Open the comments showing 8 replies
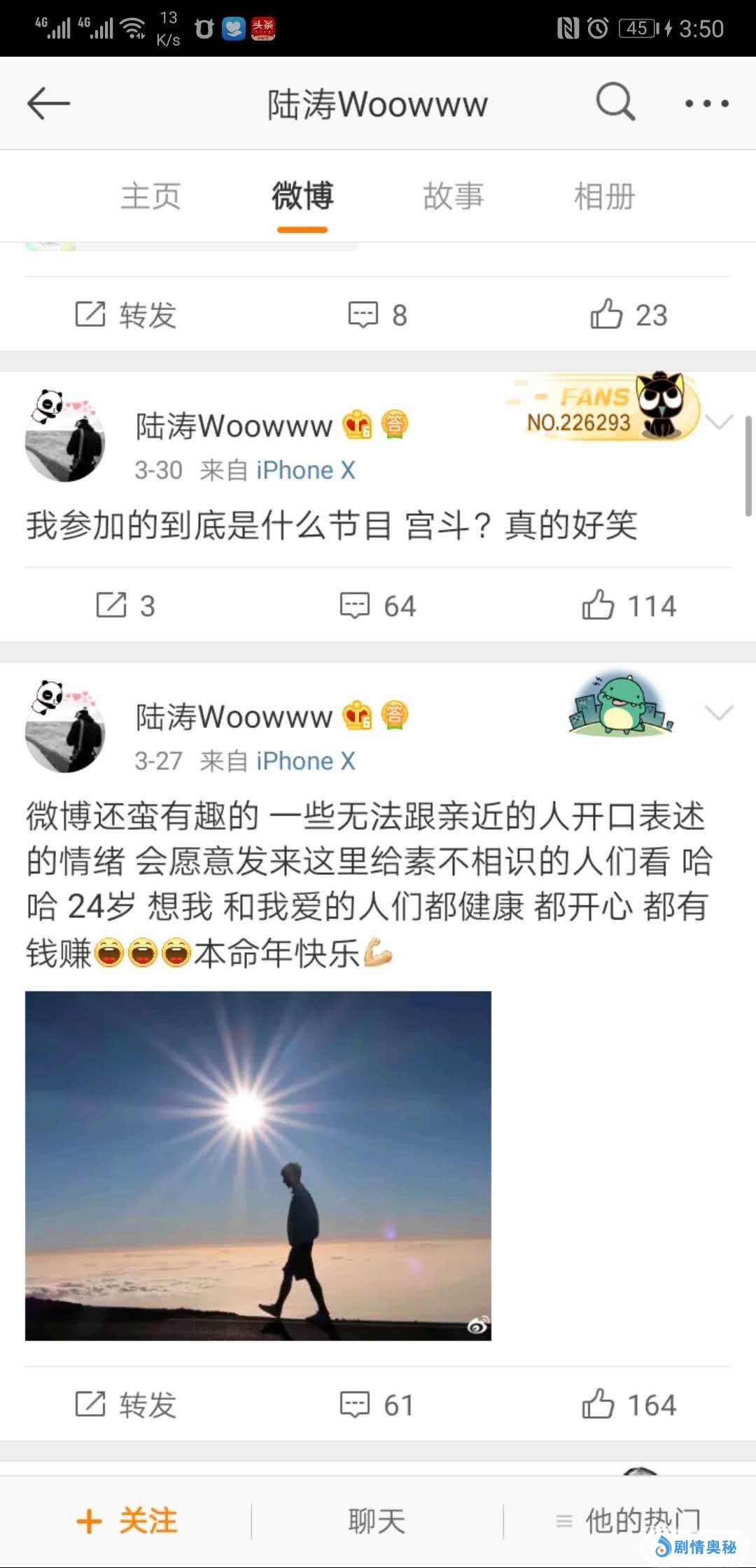Viewport: 756px width, 1568px height. pos(378,315)
